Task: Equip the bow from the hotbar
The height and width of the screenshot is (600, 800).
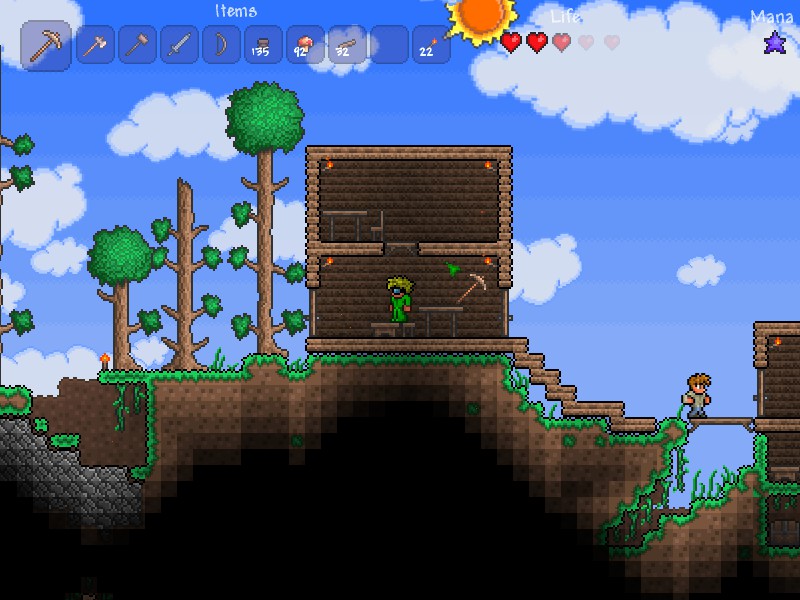Action: click(x=222, y=45)
